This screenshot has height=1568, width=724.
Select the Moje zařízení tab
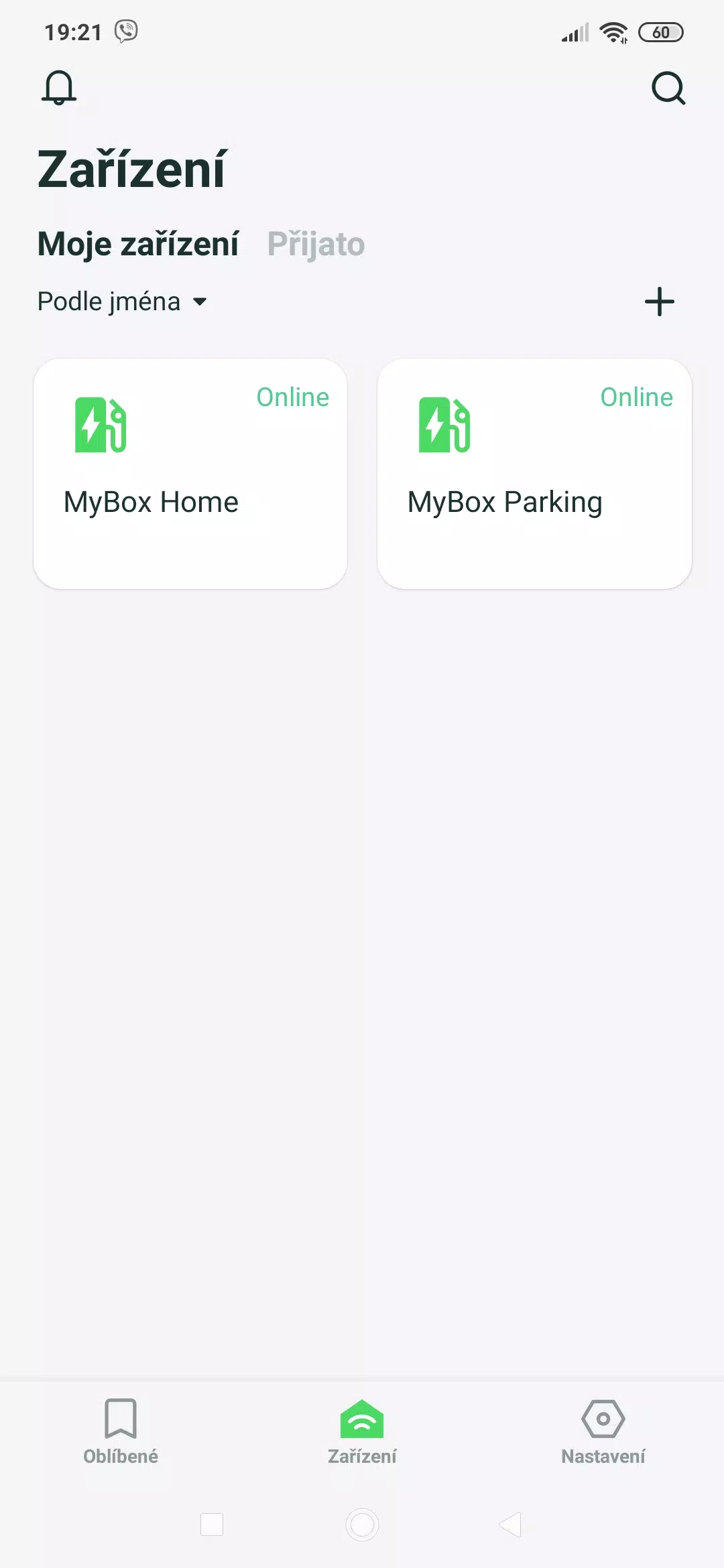click(x=138, y=244)
